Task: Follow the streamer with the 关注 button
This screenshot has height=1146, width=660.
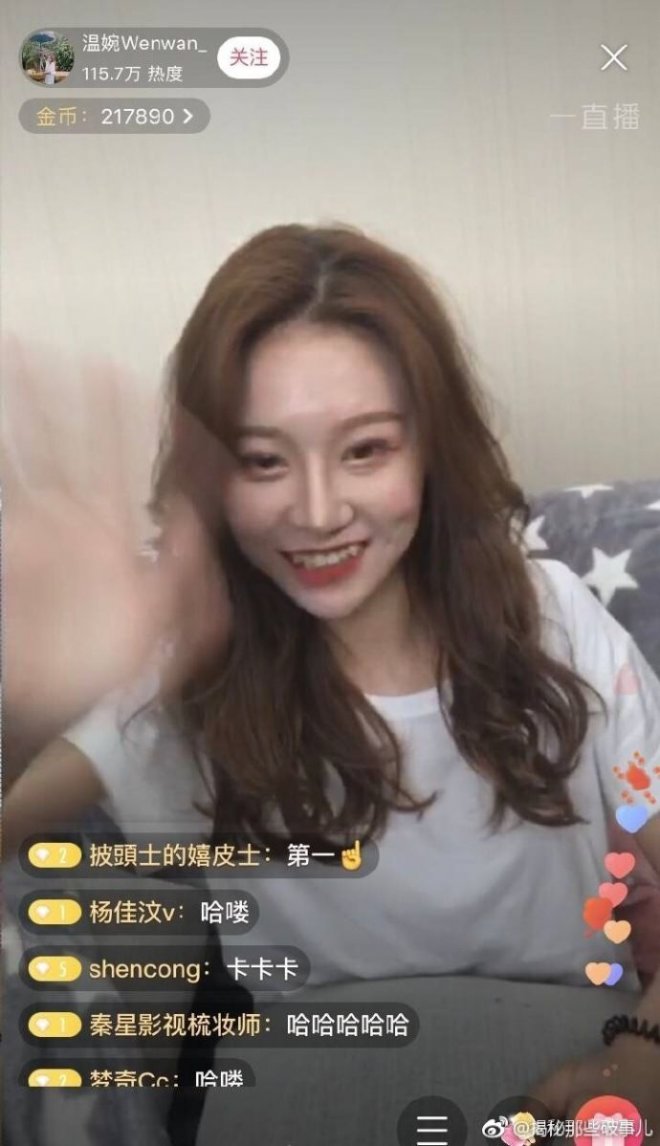Action: point(248,59)
